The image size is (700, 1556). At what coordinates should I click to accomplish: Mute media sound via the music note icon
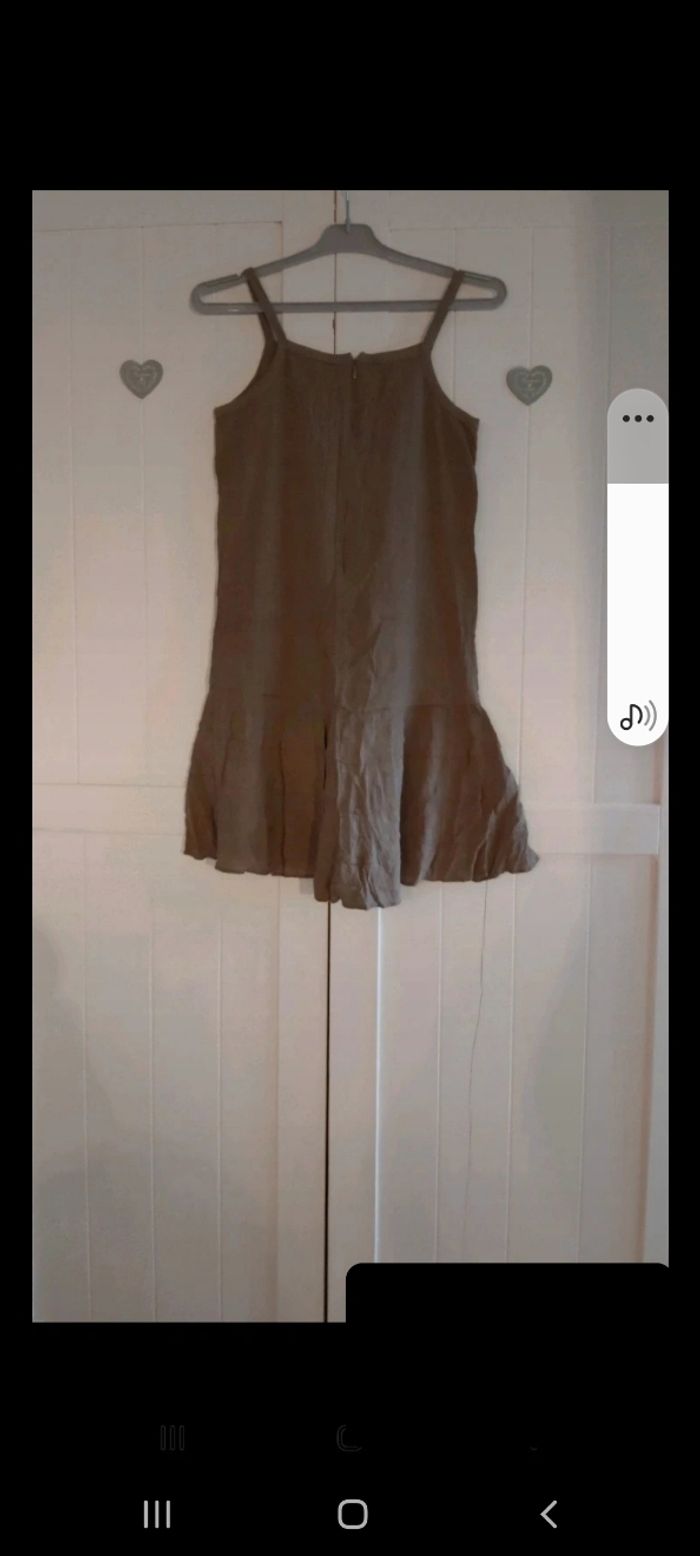[x=638, y=716]
